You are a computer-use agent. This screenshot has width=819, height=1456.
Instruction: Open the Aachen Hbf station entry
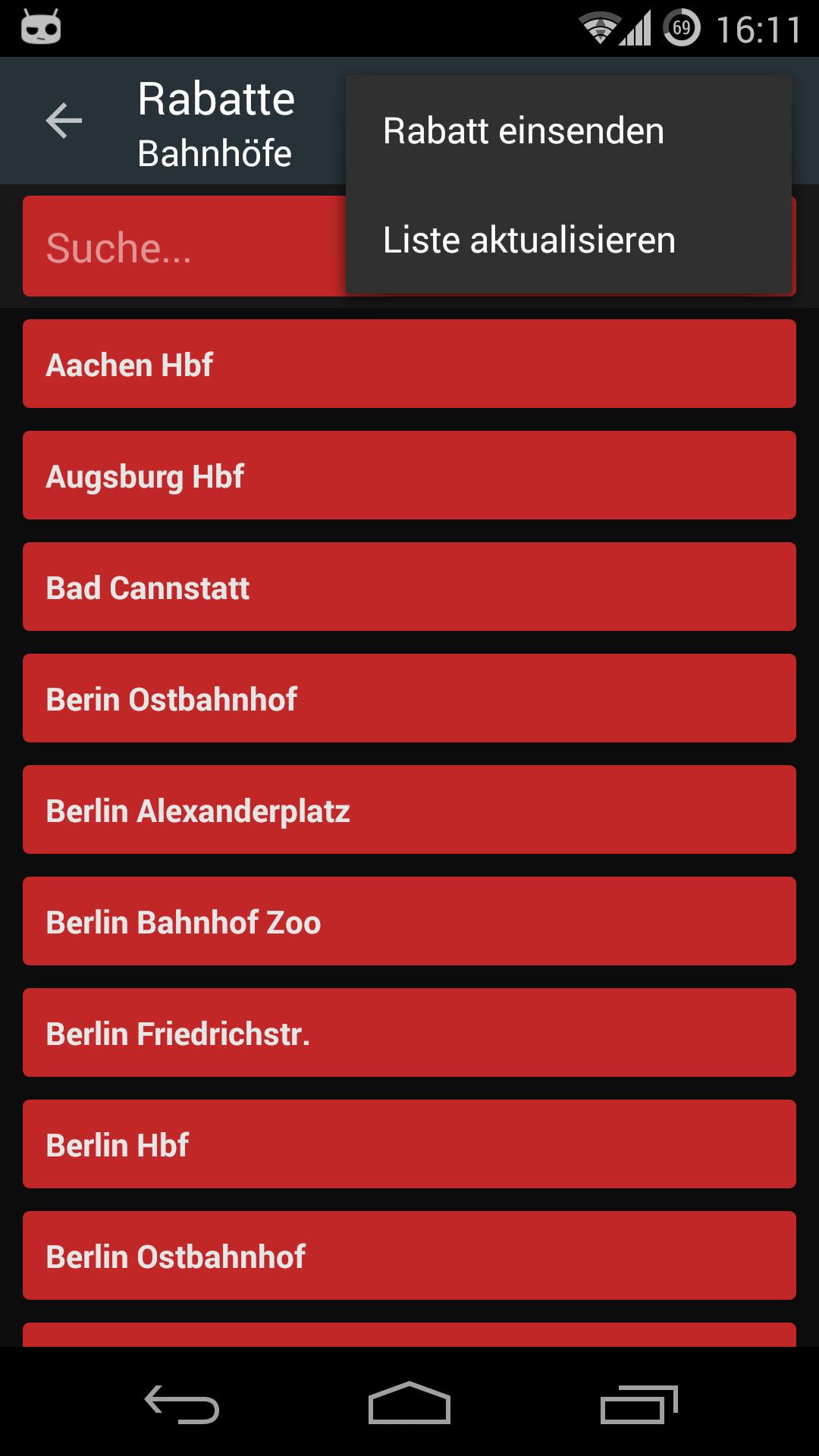(409, 363)
